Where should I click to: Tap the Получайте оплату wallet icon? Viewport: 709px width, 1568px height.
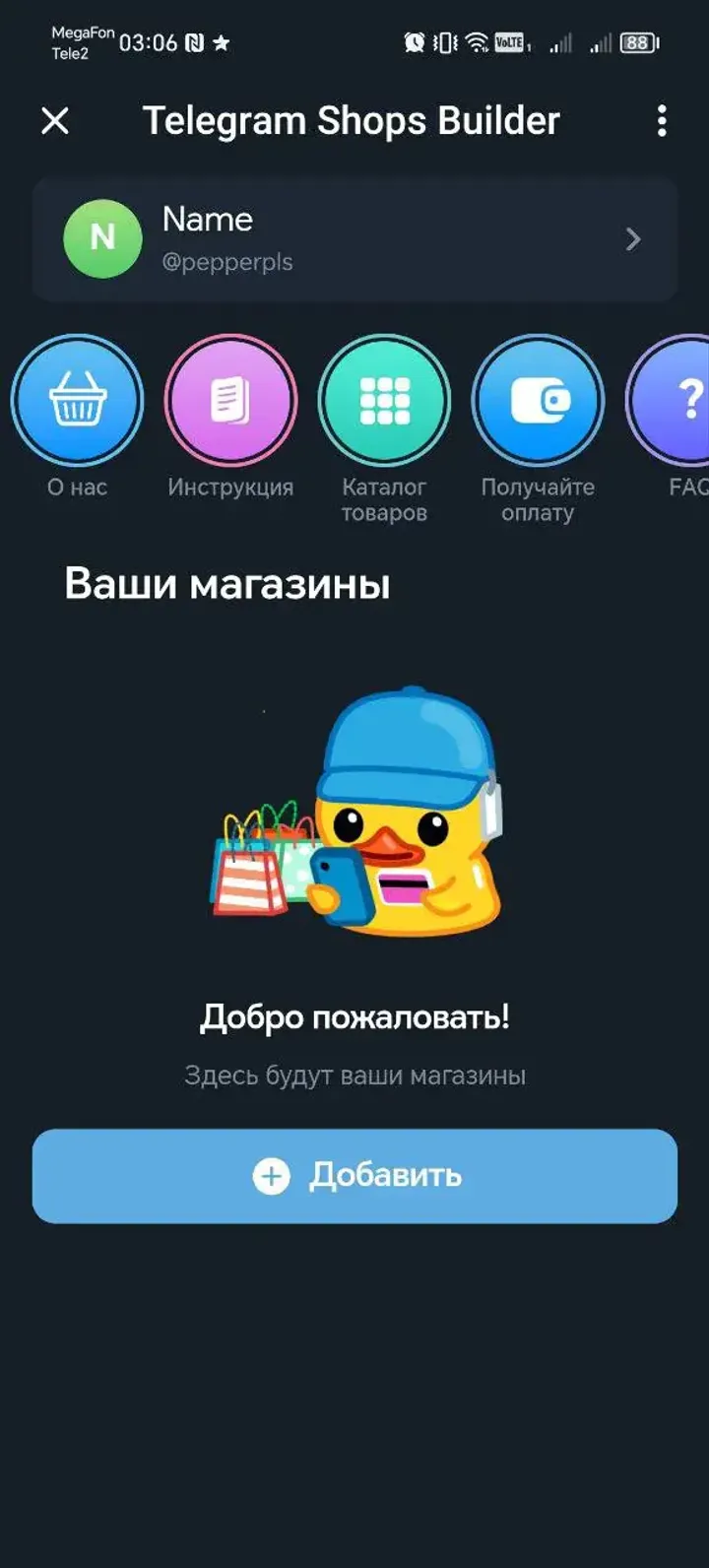click(539, 399)
